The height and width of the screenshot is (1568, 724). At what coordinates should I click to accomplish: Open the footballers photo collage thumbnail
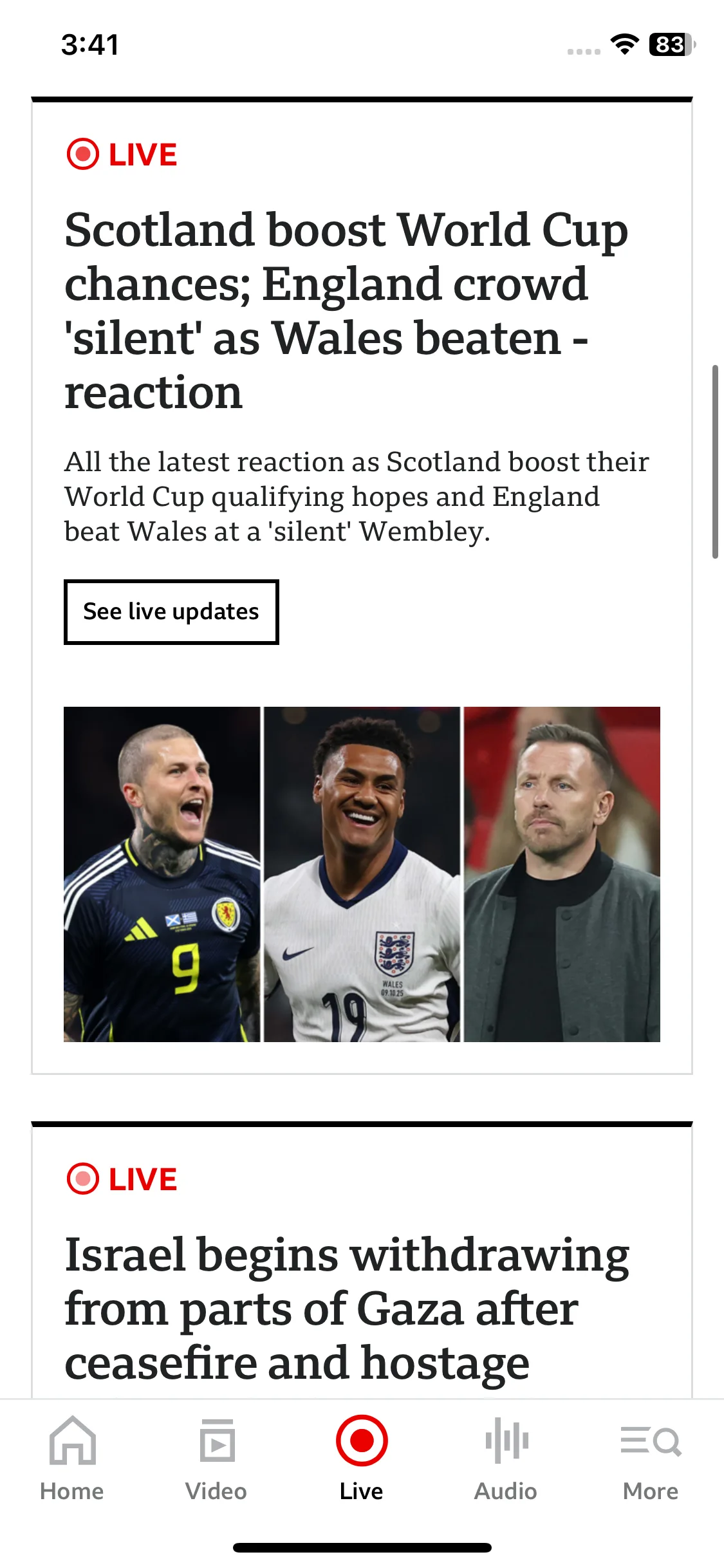tap(362, 874)
